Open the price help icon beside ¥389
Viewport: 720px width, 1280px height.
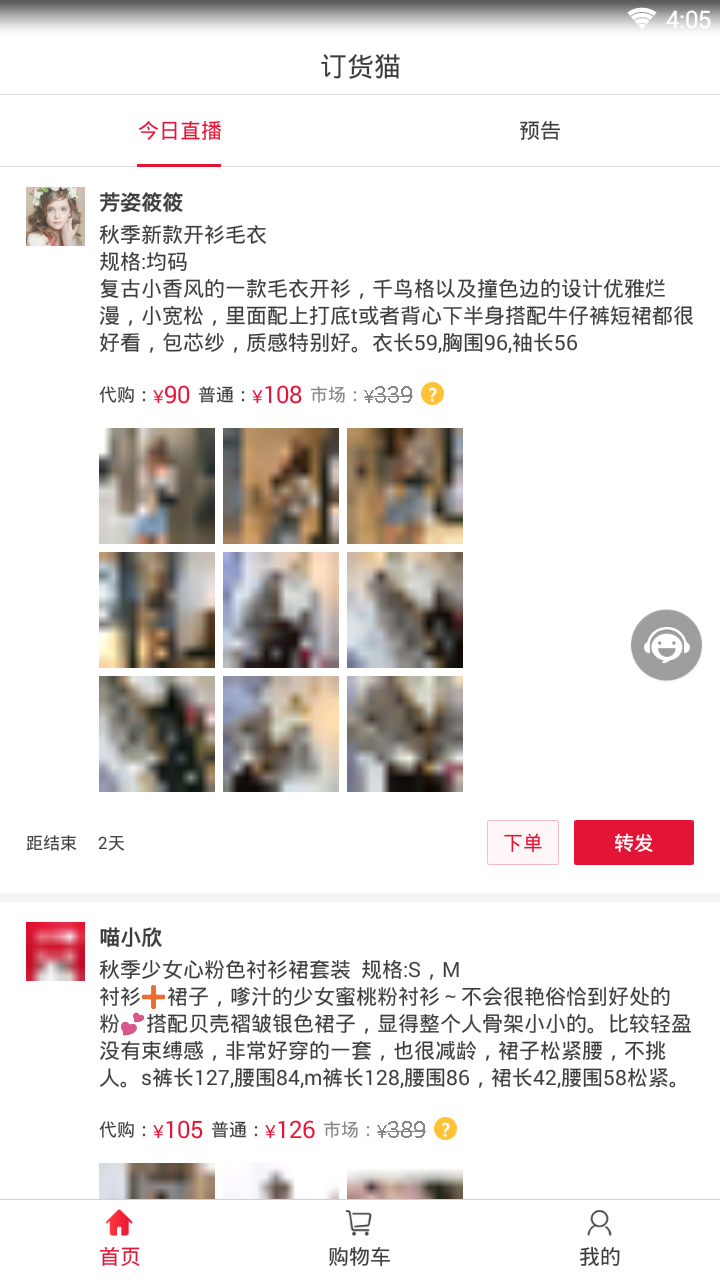[x=445, y=1129]
